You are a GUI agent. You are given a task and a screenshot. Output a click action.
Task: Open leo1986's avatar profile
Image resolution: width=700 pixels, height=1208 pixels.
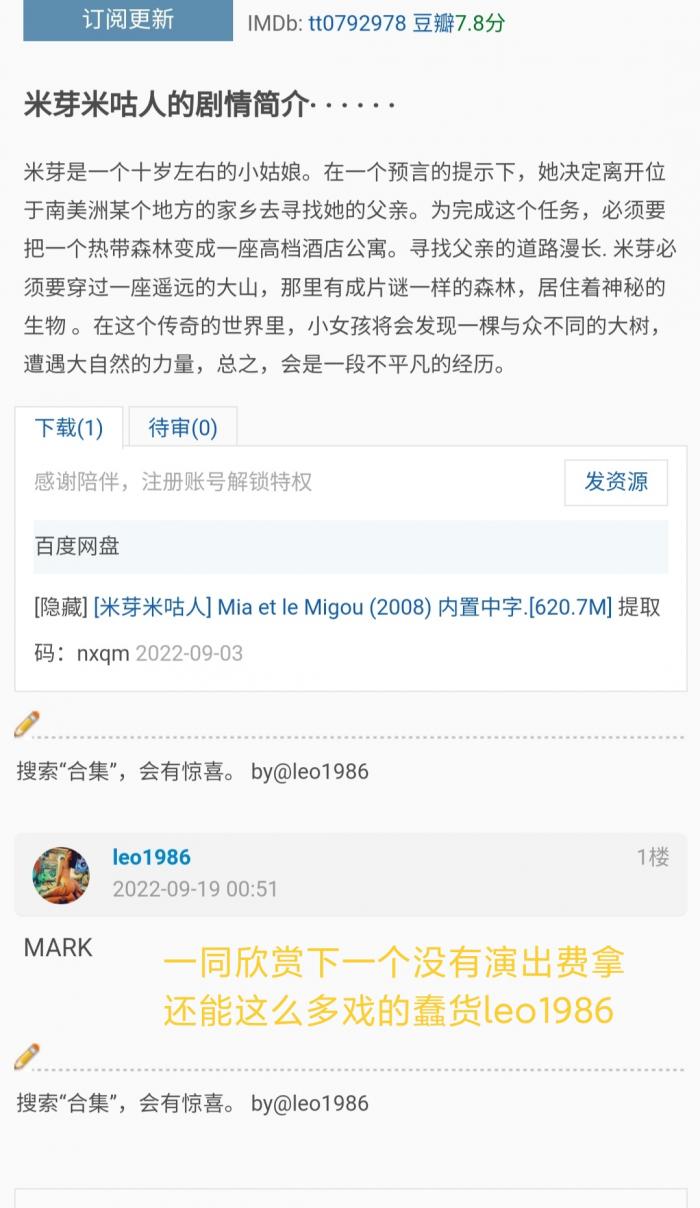[x=61, y=875]
